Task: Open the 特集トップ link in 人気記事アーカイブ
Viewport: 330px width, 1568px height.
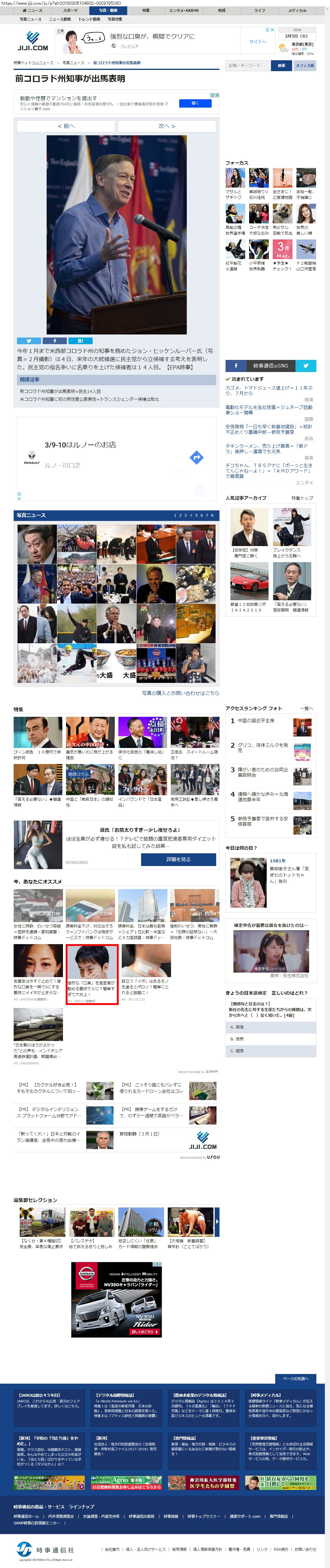Action: tap(302, 498)
